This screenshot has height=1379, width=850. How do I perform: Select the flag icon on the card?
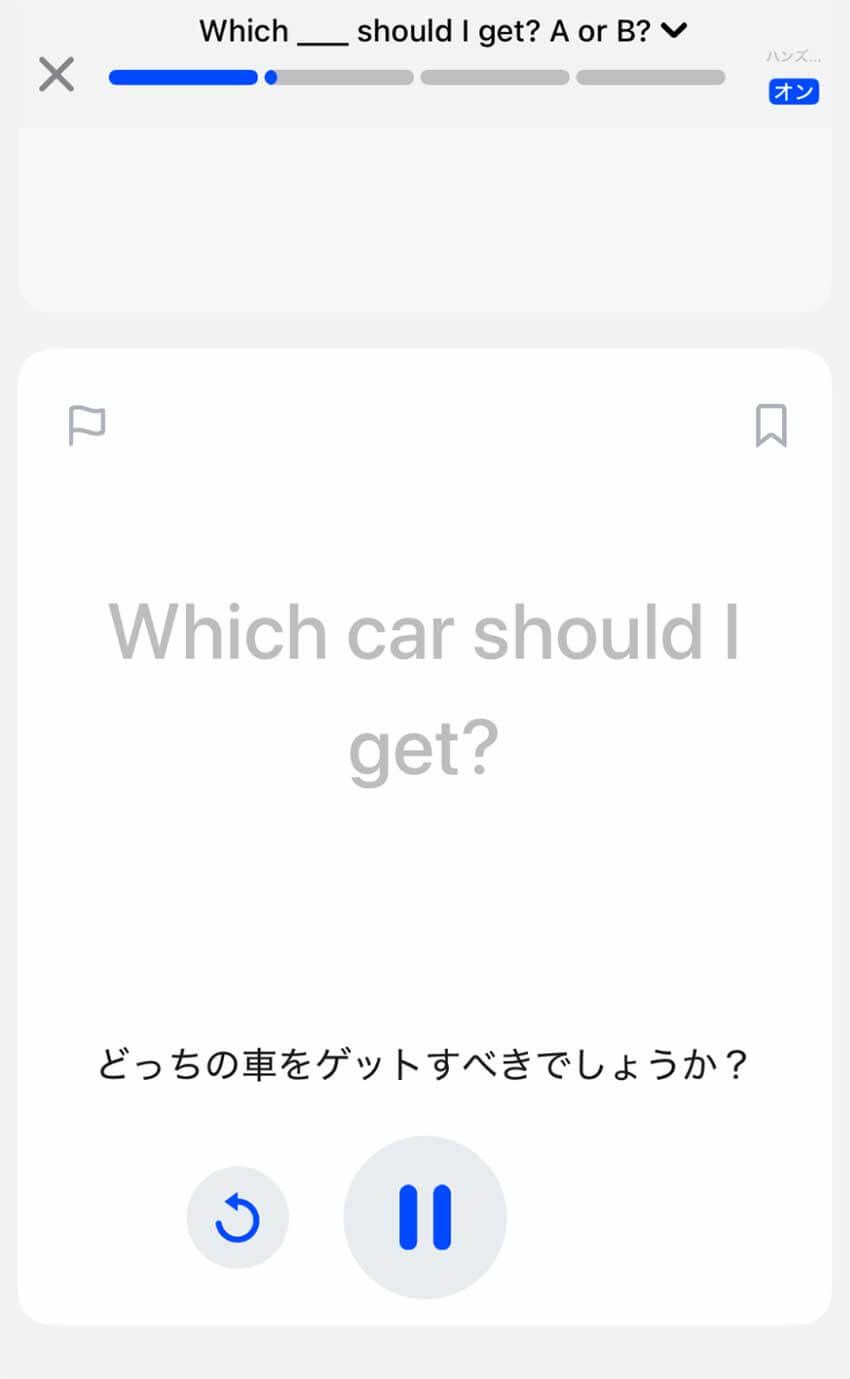click(x=87, y=425)
